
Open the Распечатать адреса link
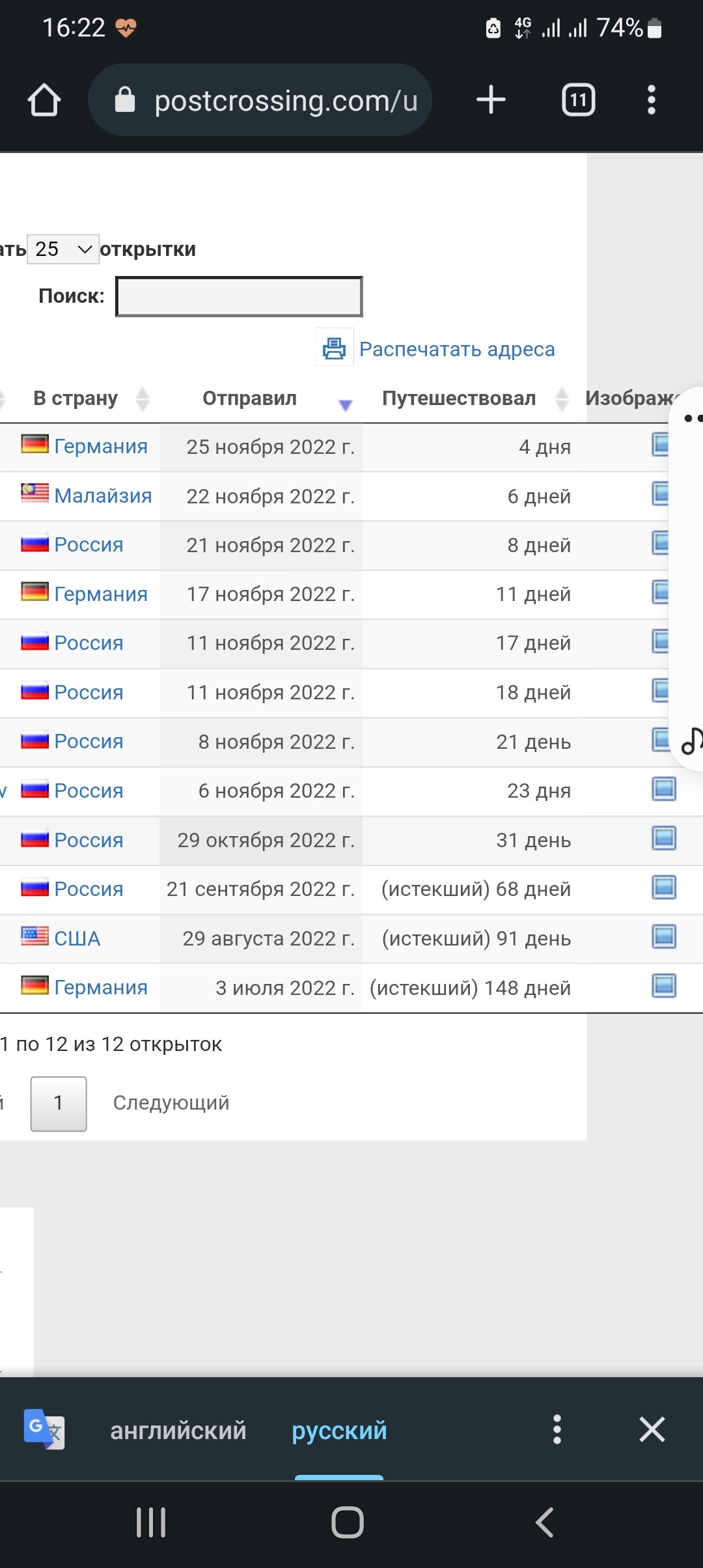[x=457, y=349]
